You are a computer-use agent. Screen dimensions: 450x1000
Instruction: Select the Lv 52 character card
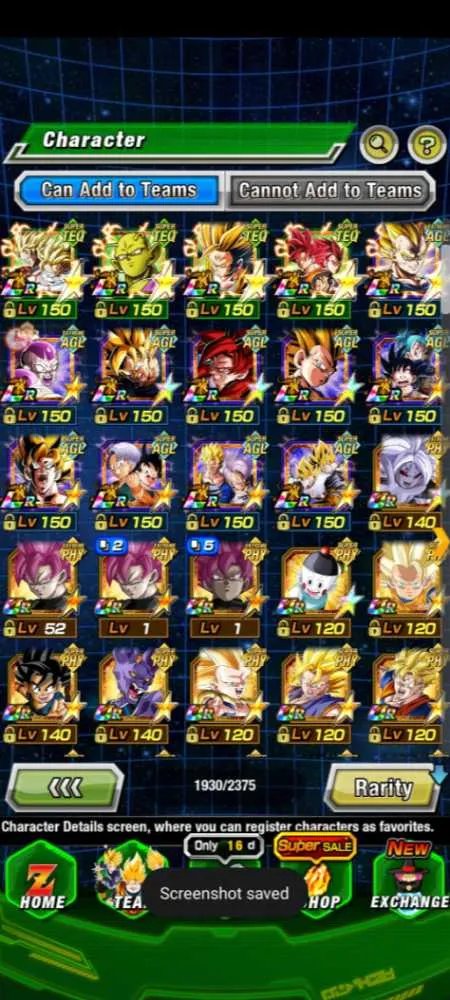tap(41, 589)
